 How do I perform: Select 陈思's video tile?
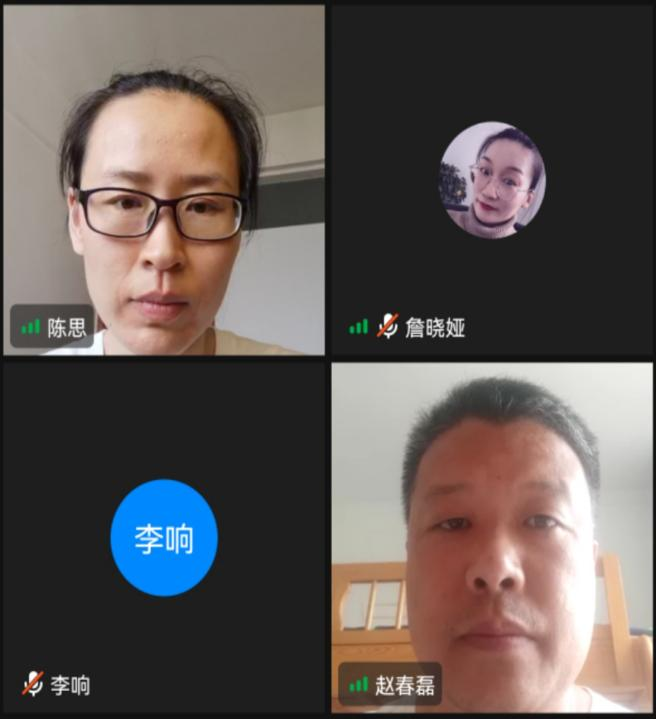point(164,180)
